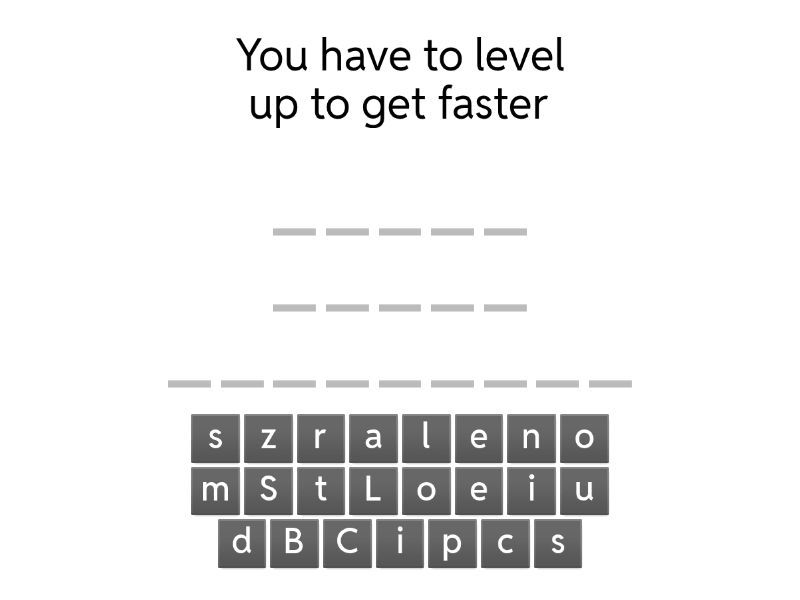Tap the letter u tile

click(x=584, y=491)
